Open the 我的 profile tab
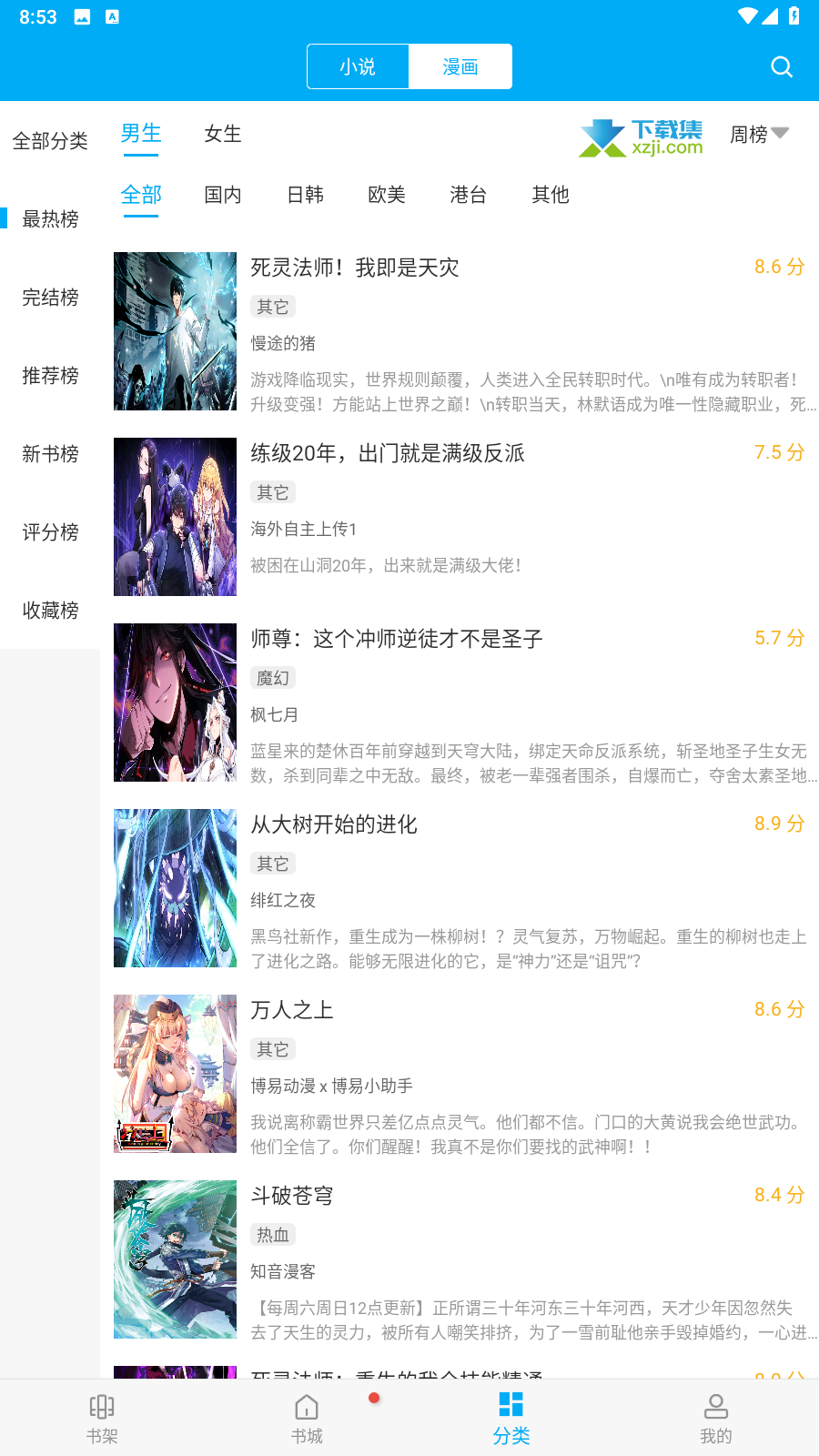The height and width of the screenshot is (1456, 819). (716, 1418)
